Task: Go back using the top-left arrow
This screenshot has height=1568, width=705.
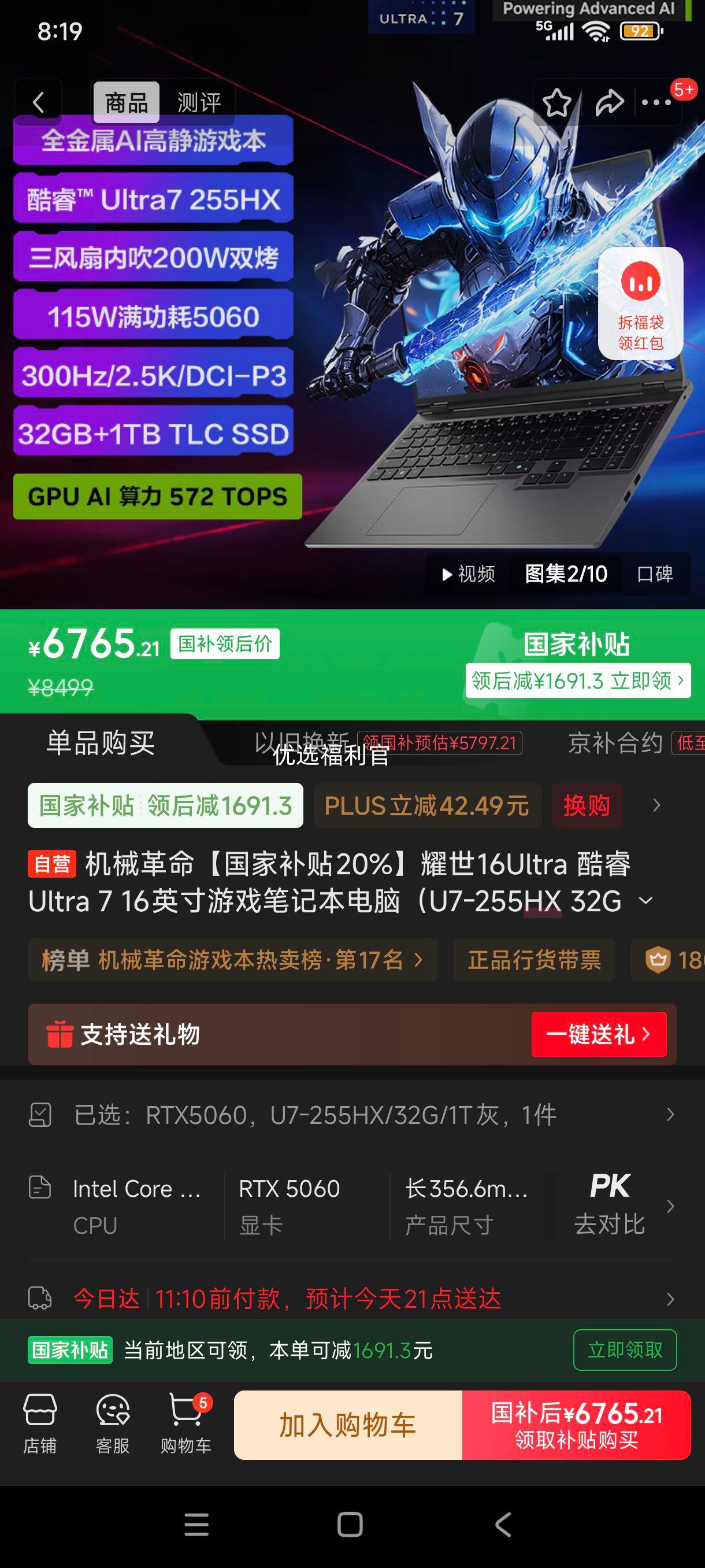Action: [38, 102]
